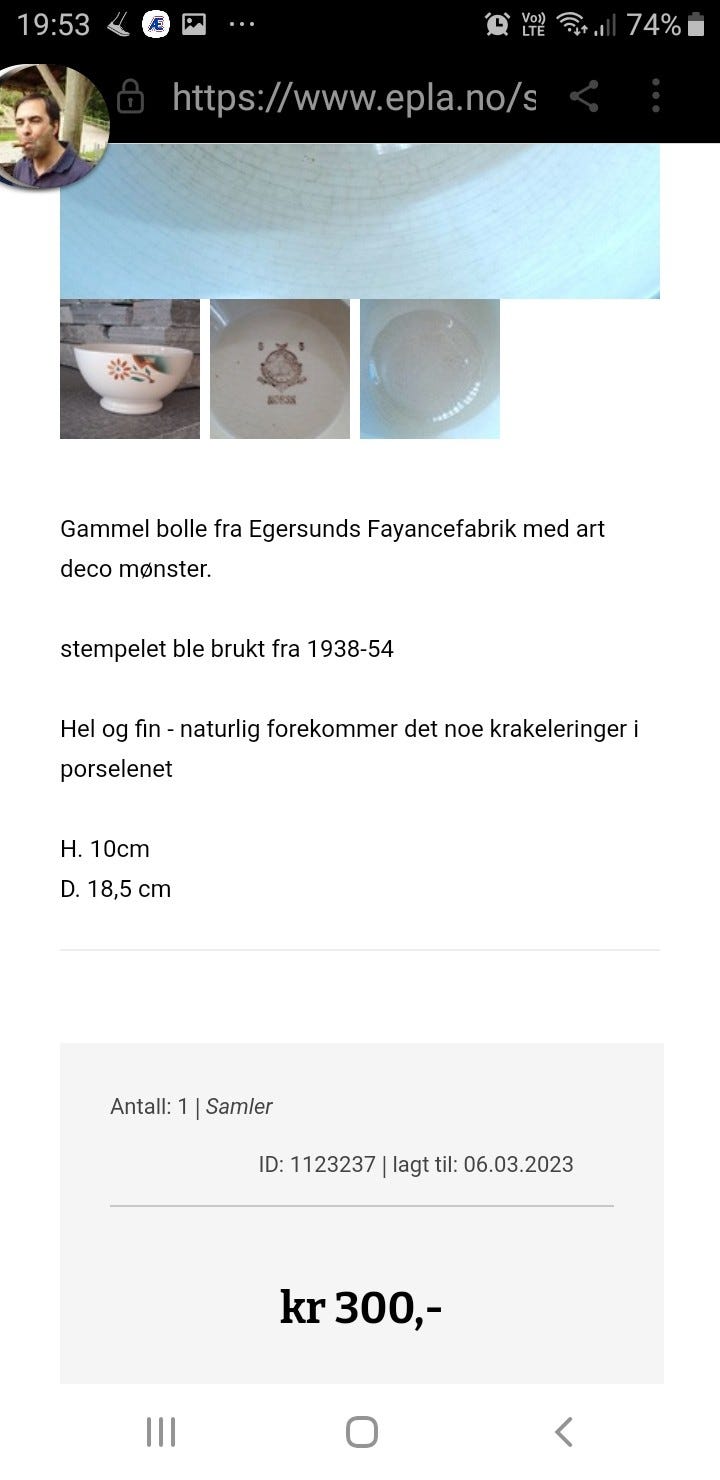Tap the padlock security icon in address bar
Image resolution: width=720 pixels, height=1480 pixels.
click(x=131, y=97)
